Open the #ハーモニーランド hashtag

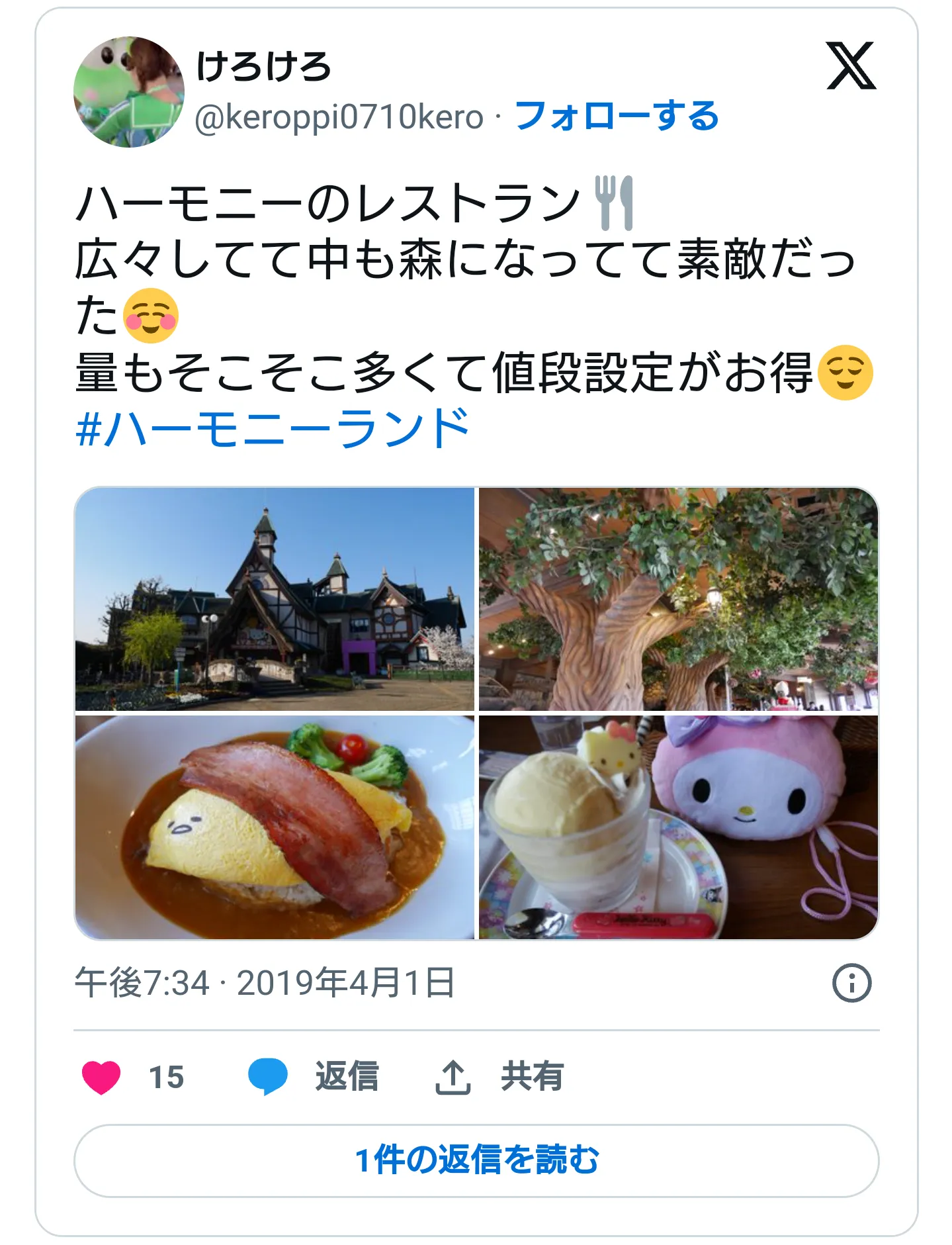point(273,428)
